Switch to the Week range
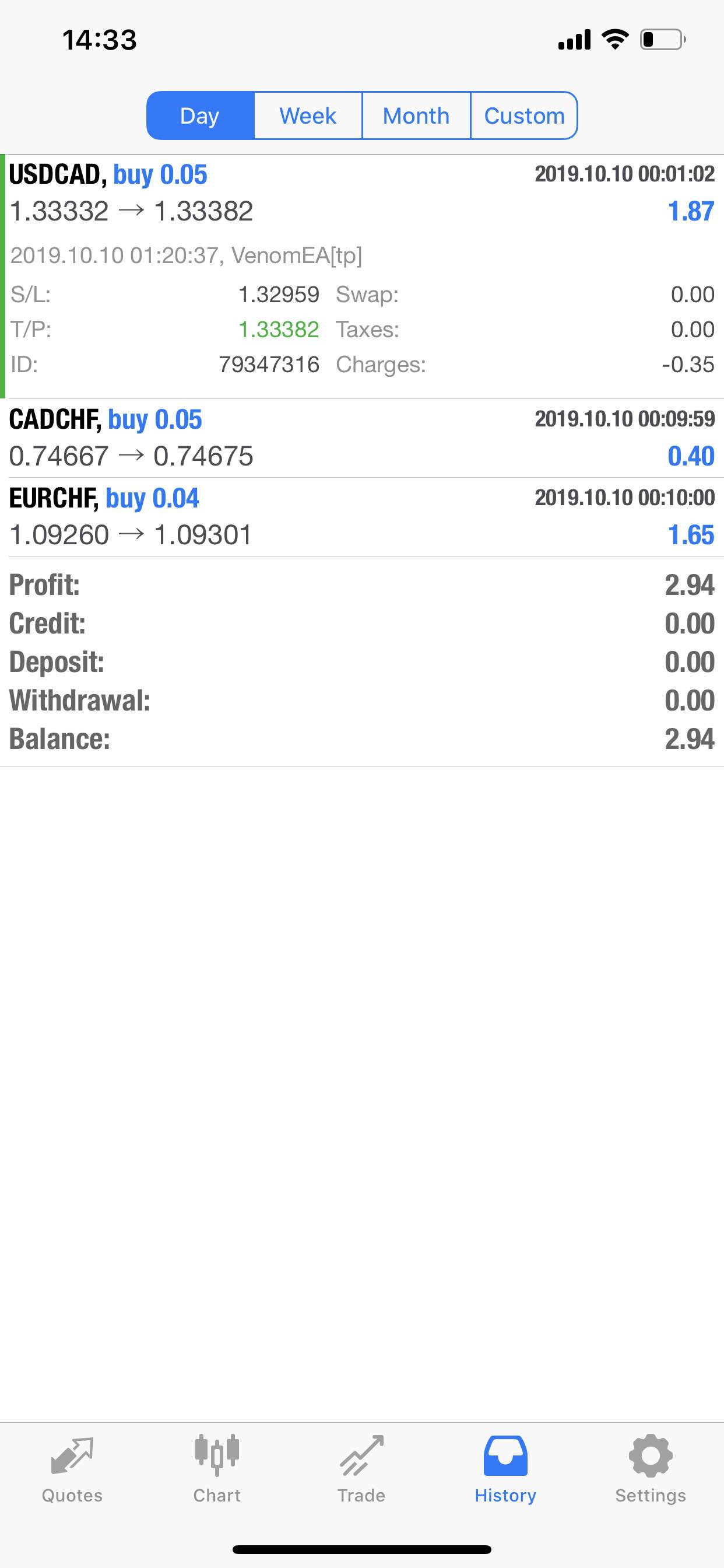The width and height of the screenshot is (724, 1568). click(308, 116)
